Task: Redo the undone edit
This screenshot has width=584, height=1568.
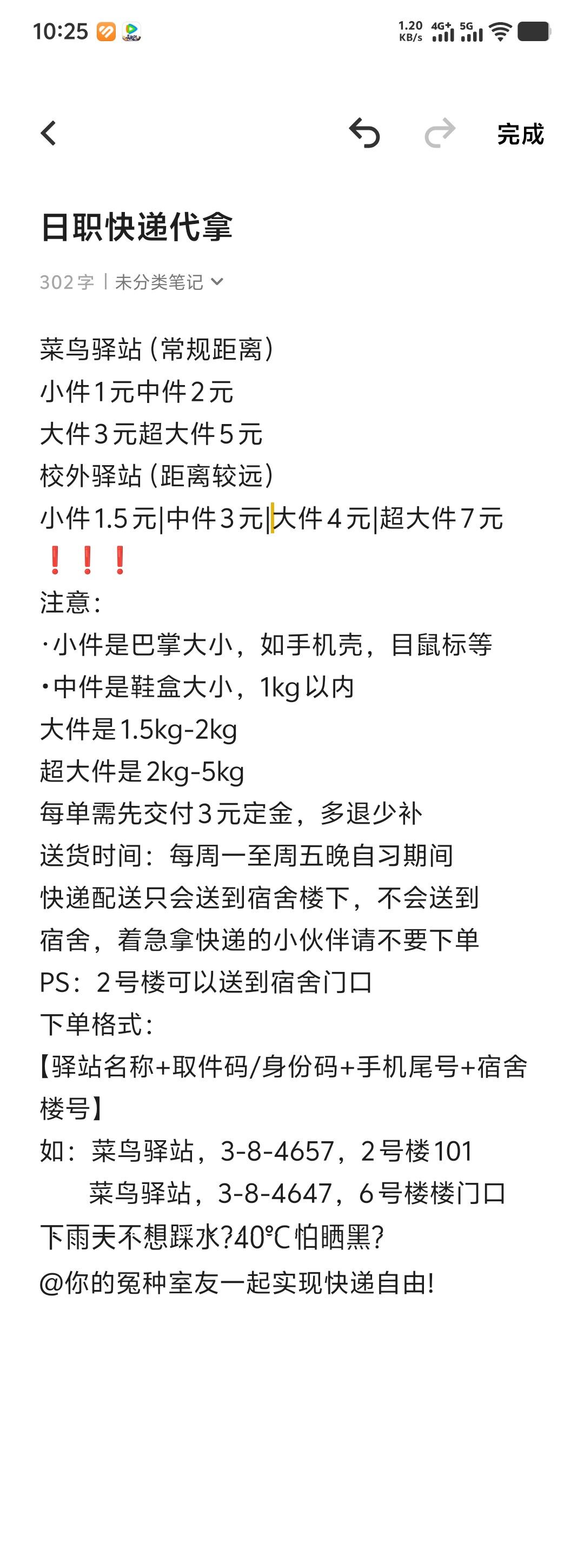Action: (440, 133)
